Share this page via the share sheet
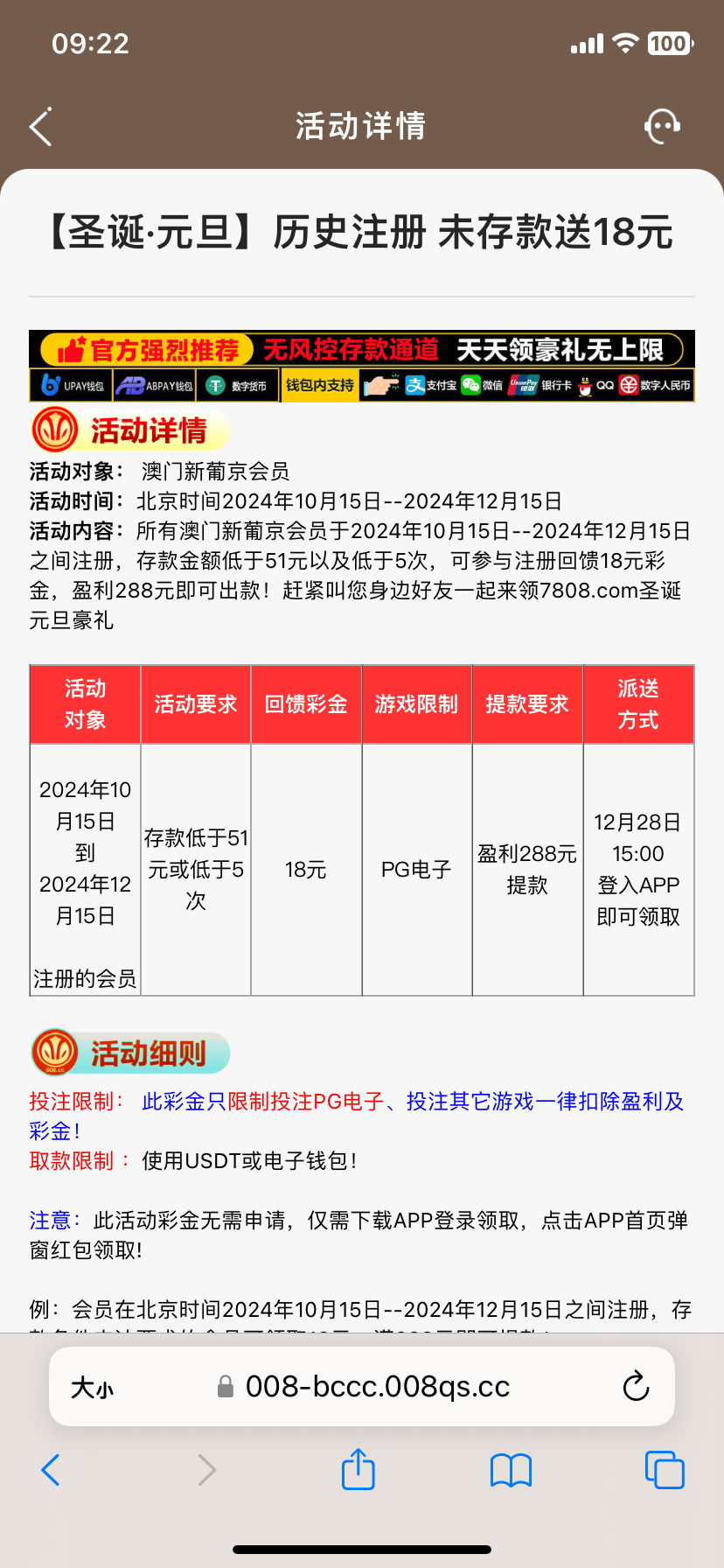 pos(359,1468)
